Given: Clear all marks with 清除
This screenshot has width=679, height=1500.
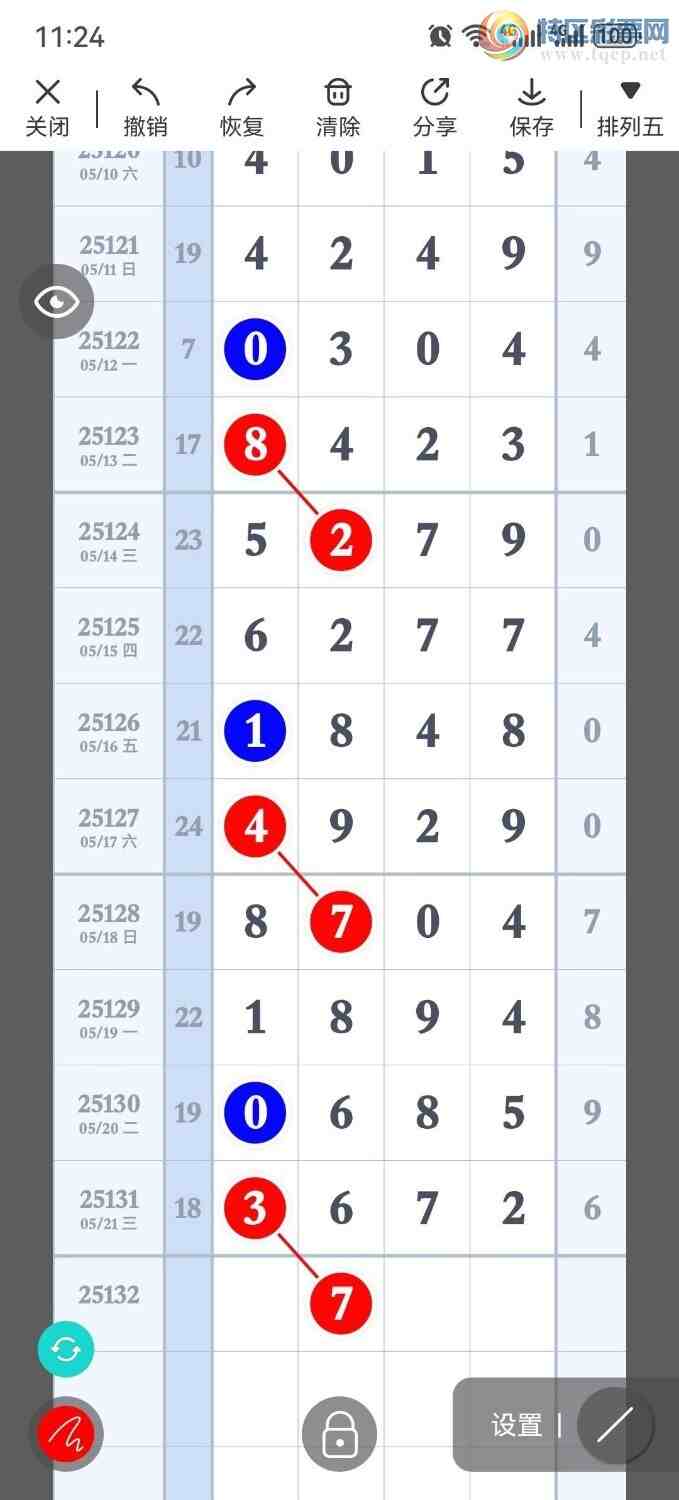Looking at the screenshot, I should pos(338,108).
